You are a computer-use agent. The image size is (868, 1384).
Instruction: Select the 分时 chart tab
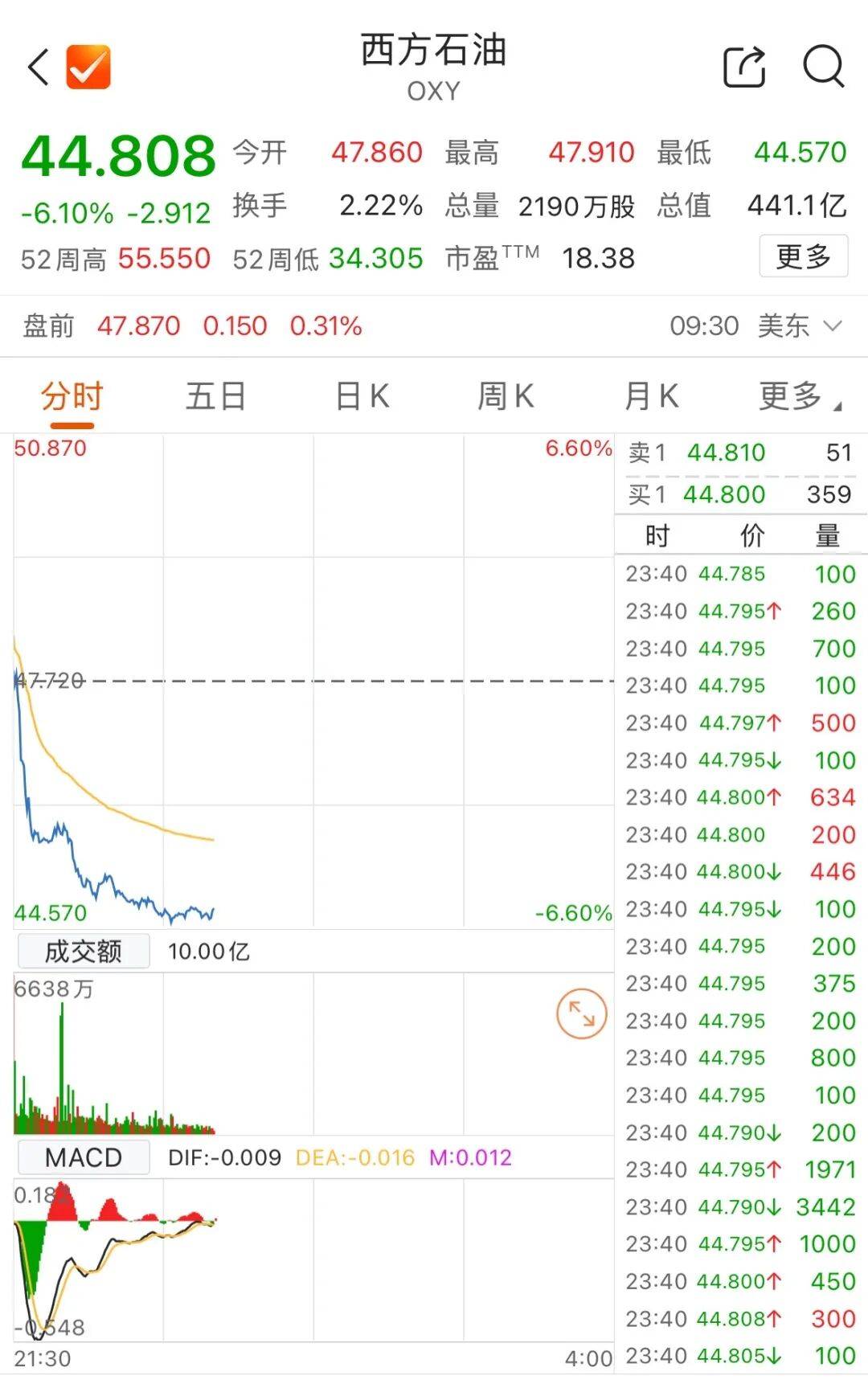pos(72,396)
